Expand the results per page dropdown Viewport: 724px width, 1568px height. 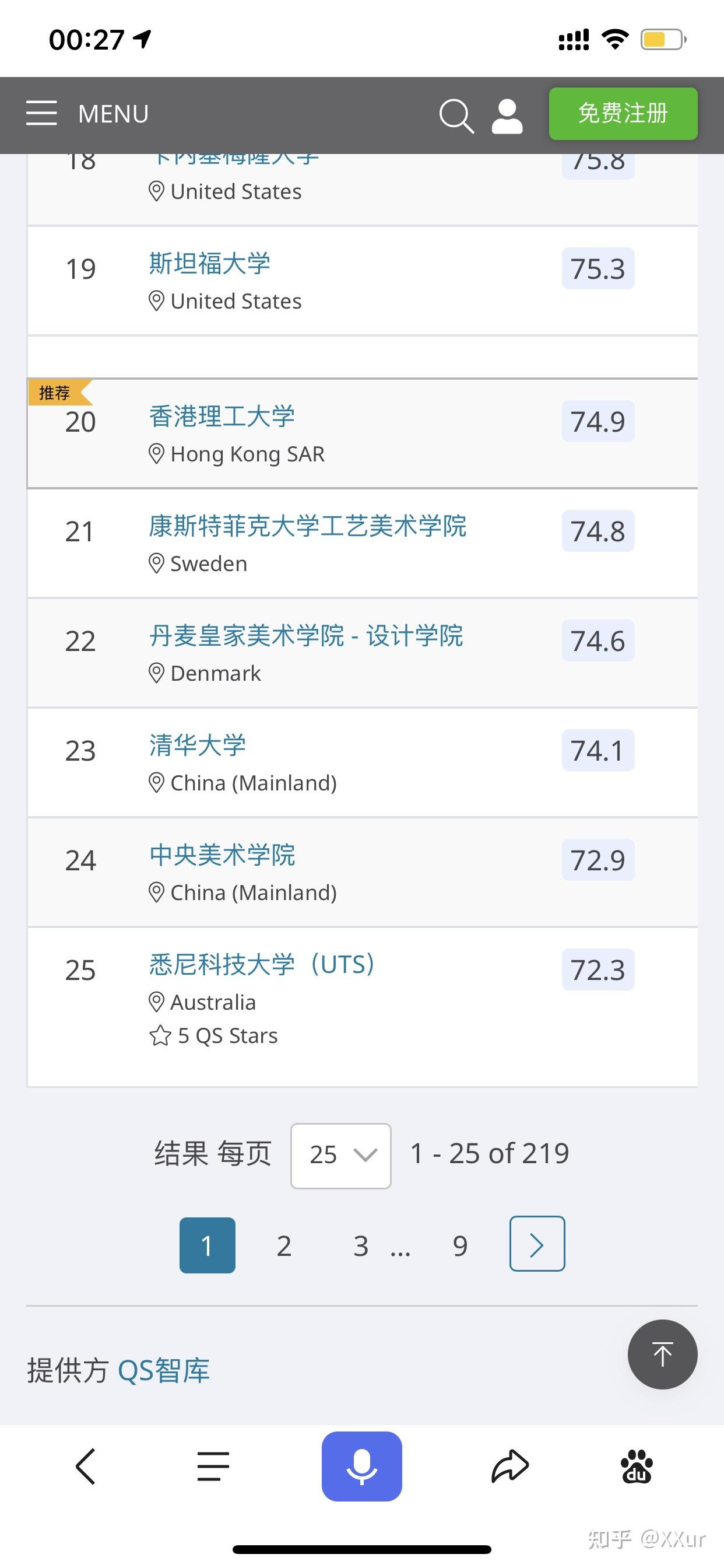tap(340, 1156)
